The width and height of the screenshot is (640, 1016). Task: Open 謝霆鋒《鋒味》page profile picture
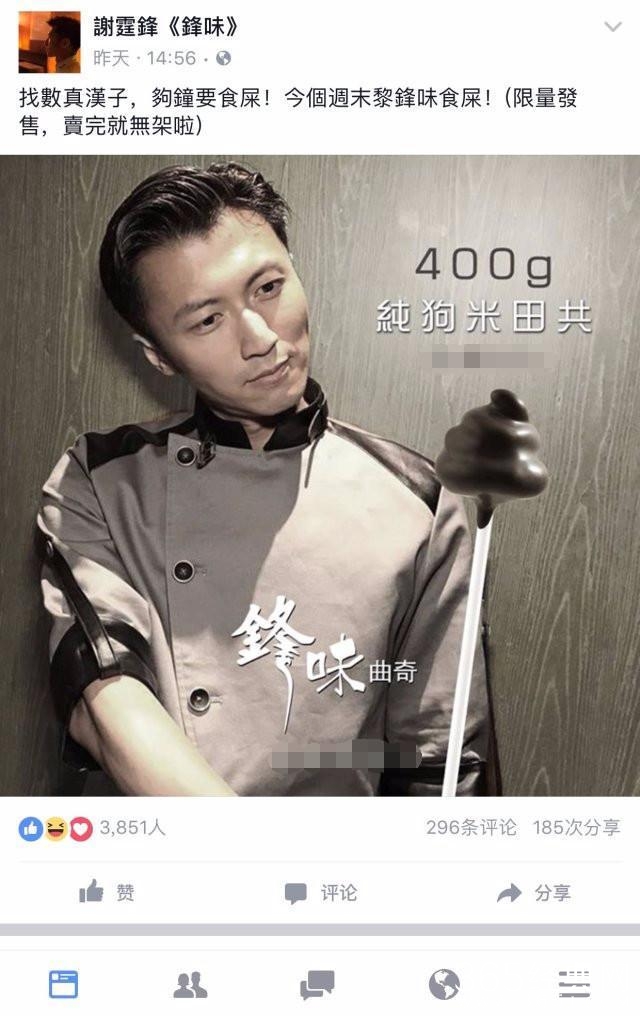pos(48,42)
